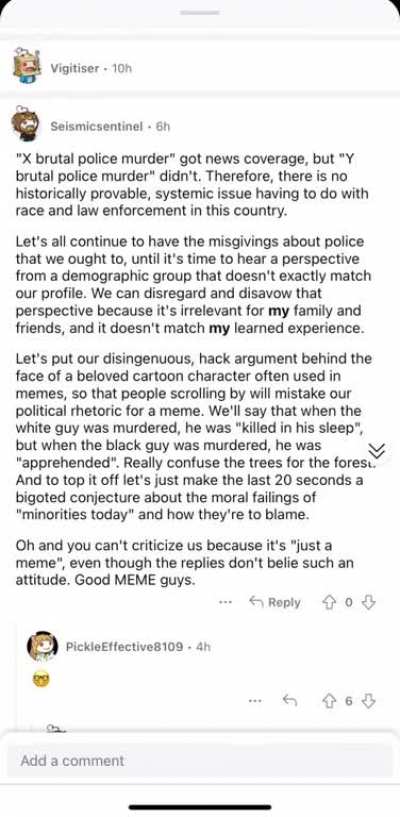The height and width of the screenshot is (817, 400).
Task: Open PickleEffective8109's profile
Action: [124, 647]
